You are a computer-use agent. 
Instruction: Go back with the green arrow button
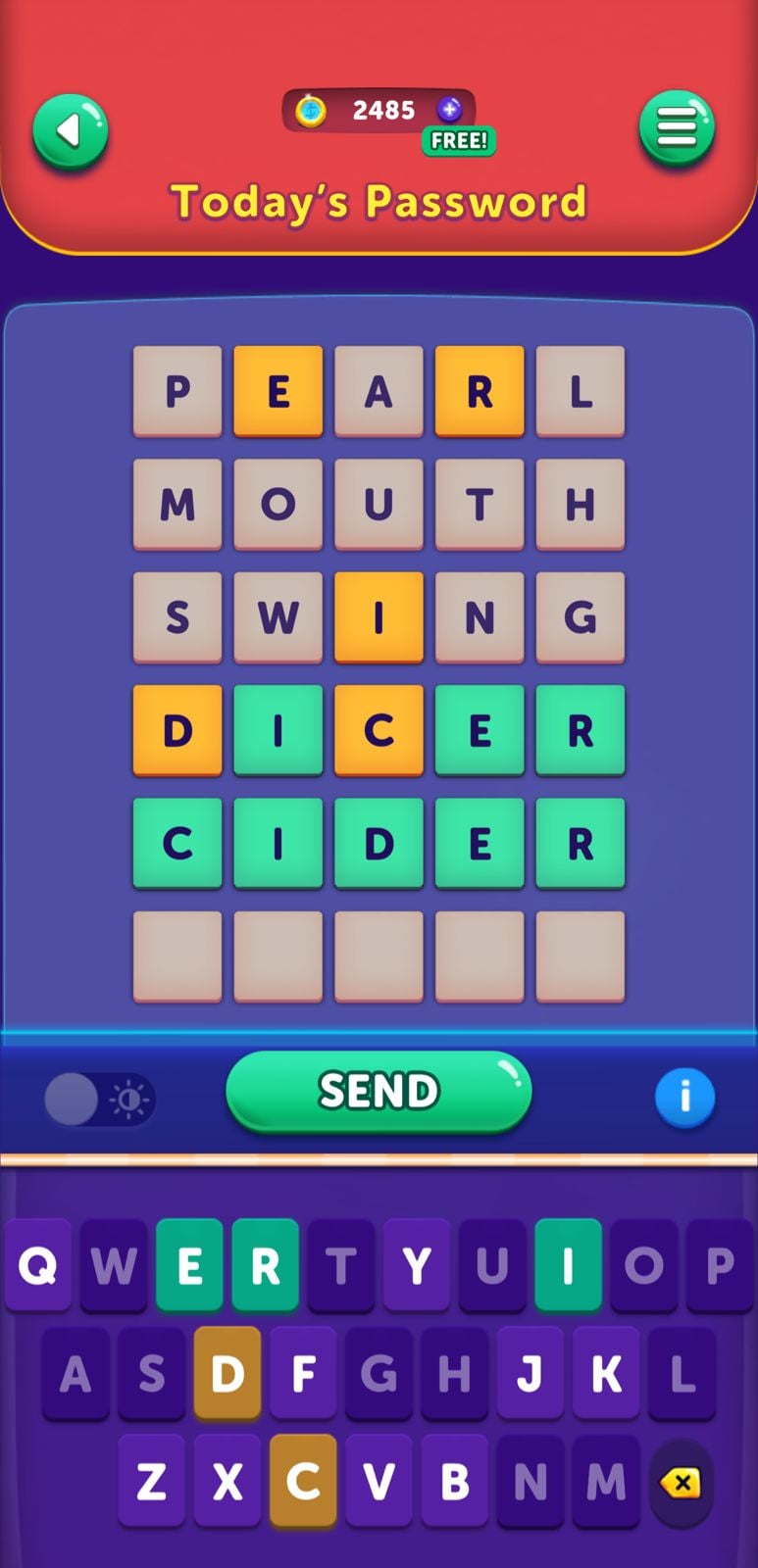pyautogui.click(x=70, y=131)
